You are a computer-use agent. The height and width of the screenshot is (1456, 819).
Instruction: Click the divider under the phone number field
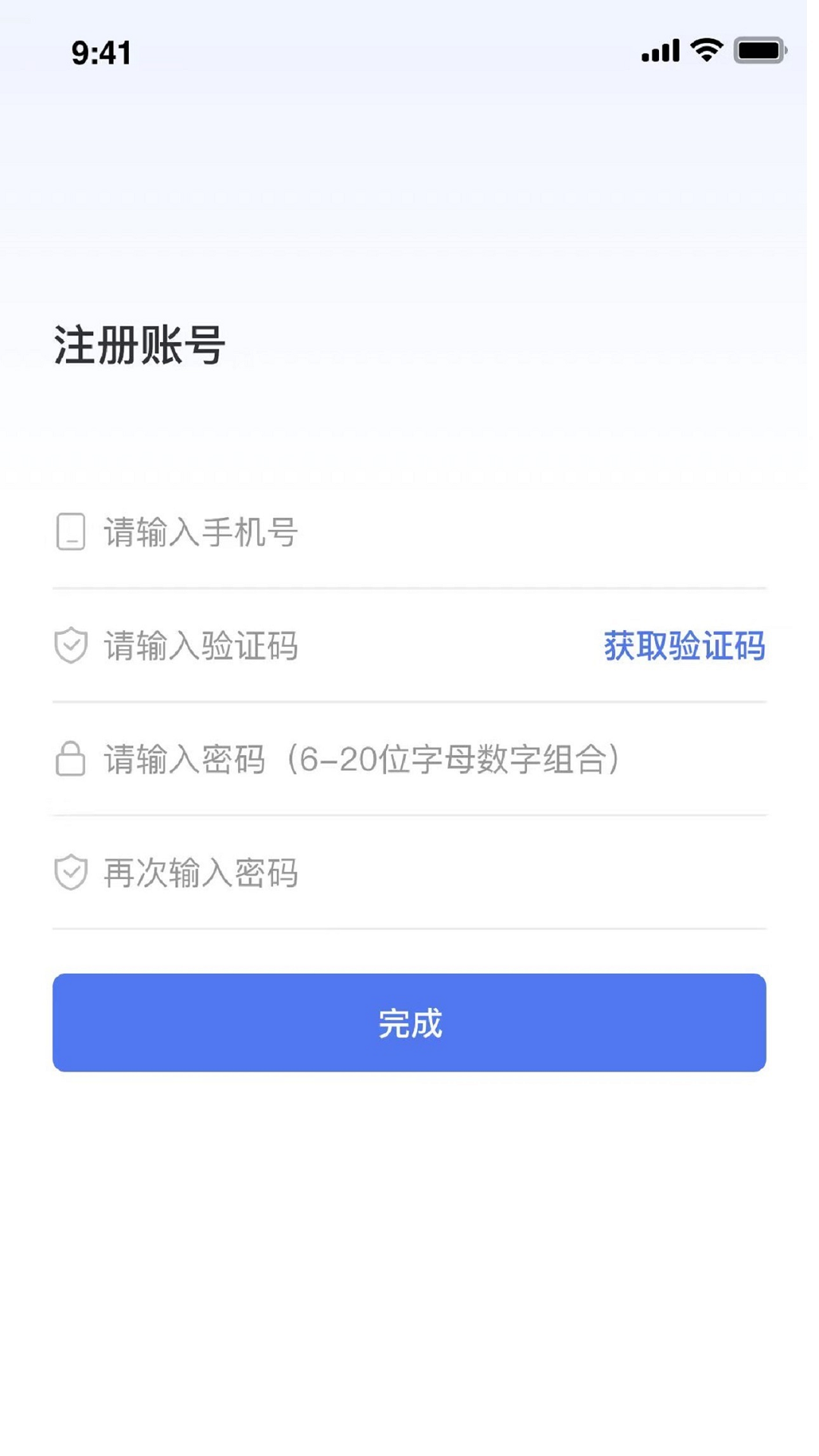pyautogui.click(x=409, y=588)
